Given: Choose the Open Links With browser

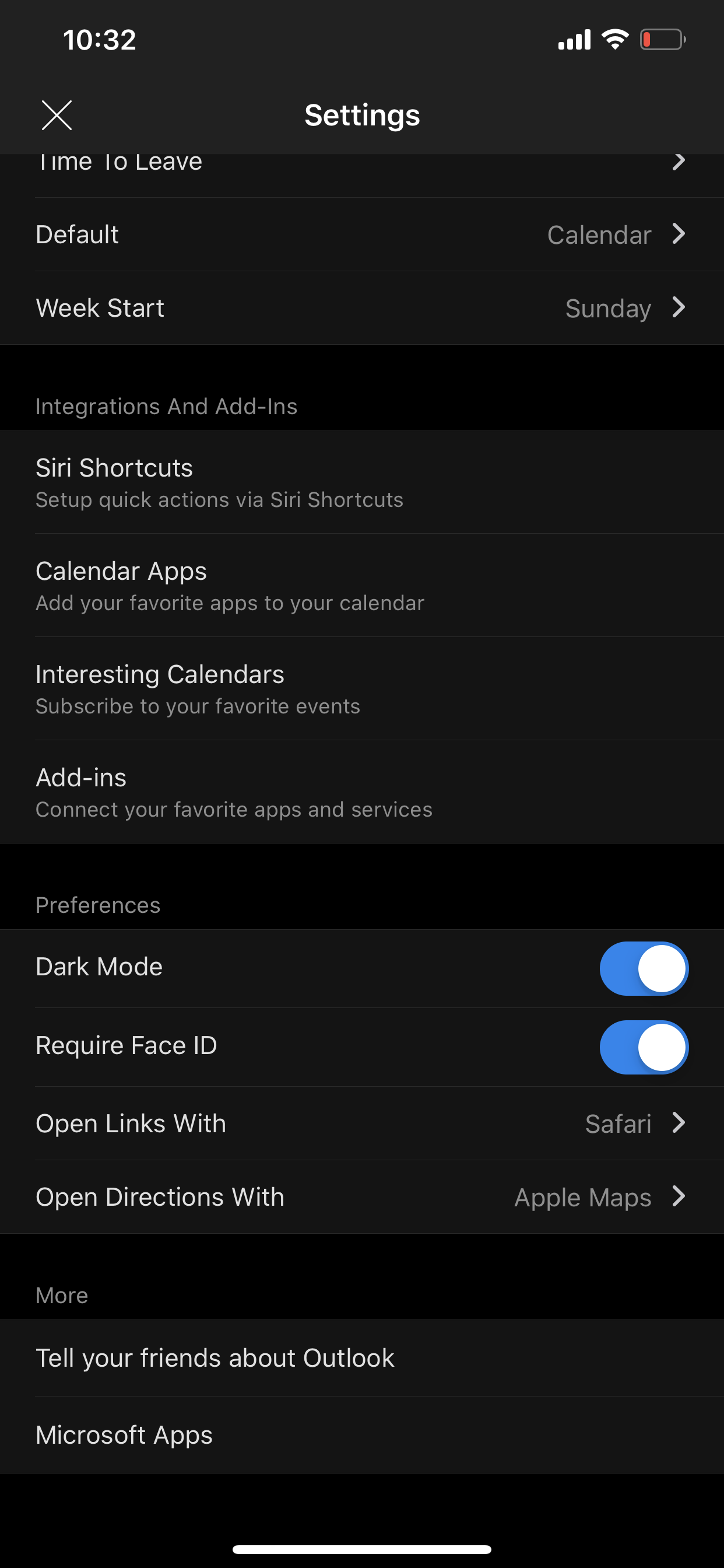Looking at the screenshot, I should pos(361,1123).
